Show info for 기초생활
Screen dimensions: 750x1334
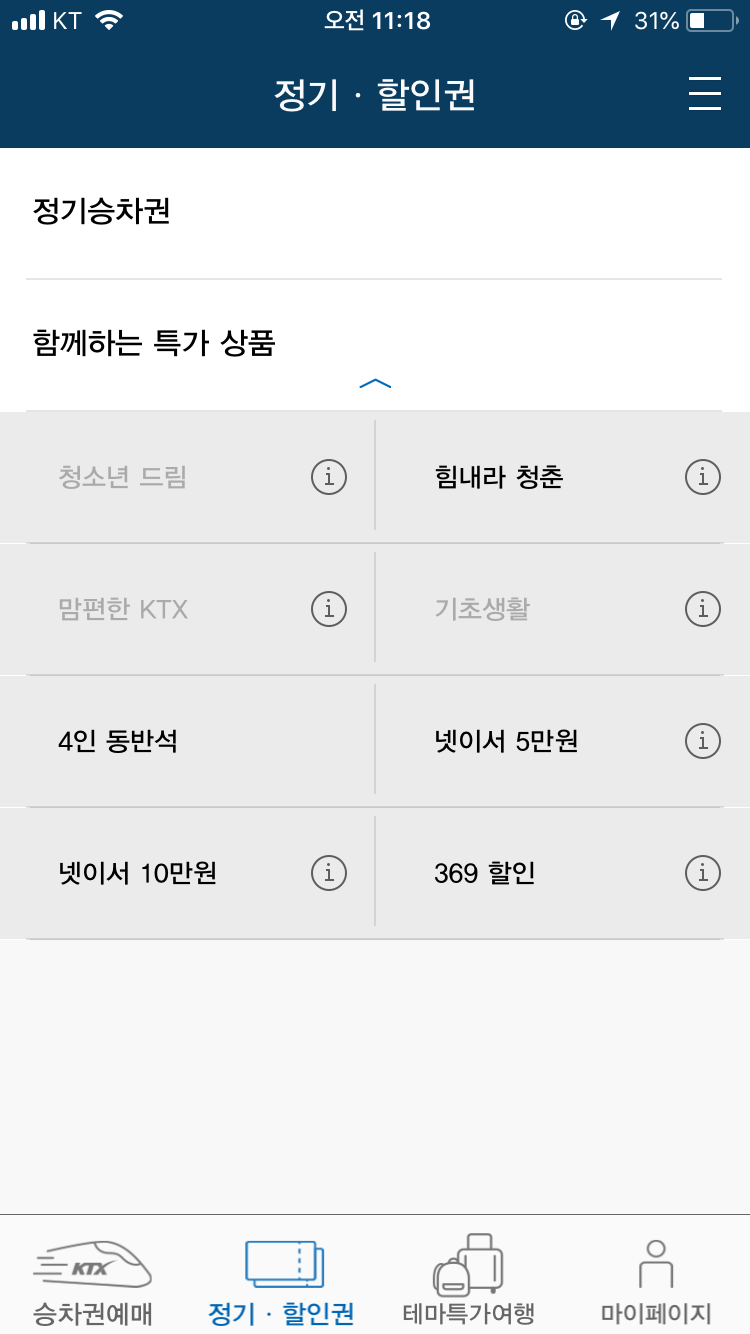703,608
